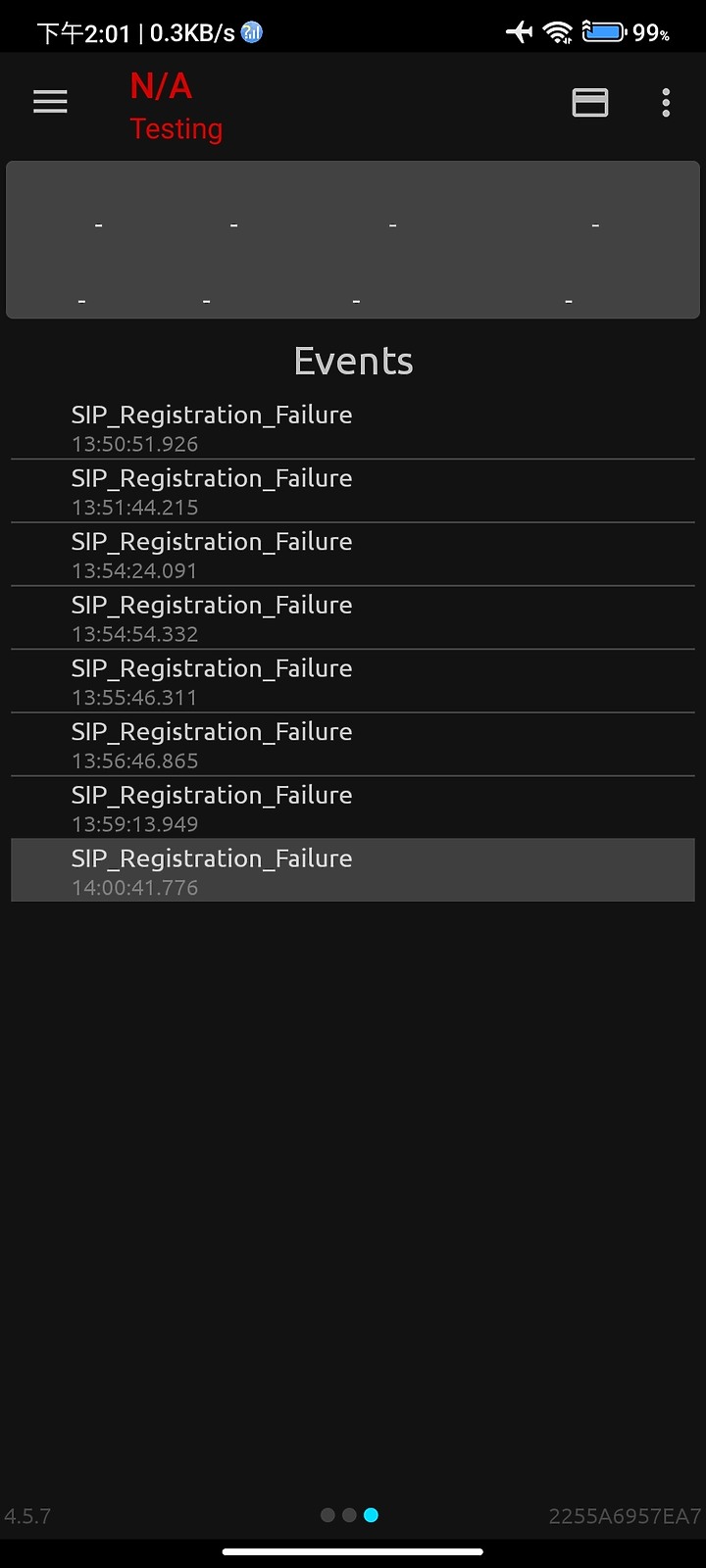Image resolution: width=706 pixels, height=1568 pixels.
Task: Open the hamburger drawer menu
Action: (50, 102)
